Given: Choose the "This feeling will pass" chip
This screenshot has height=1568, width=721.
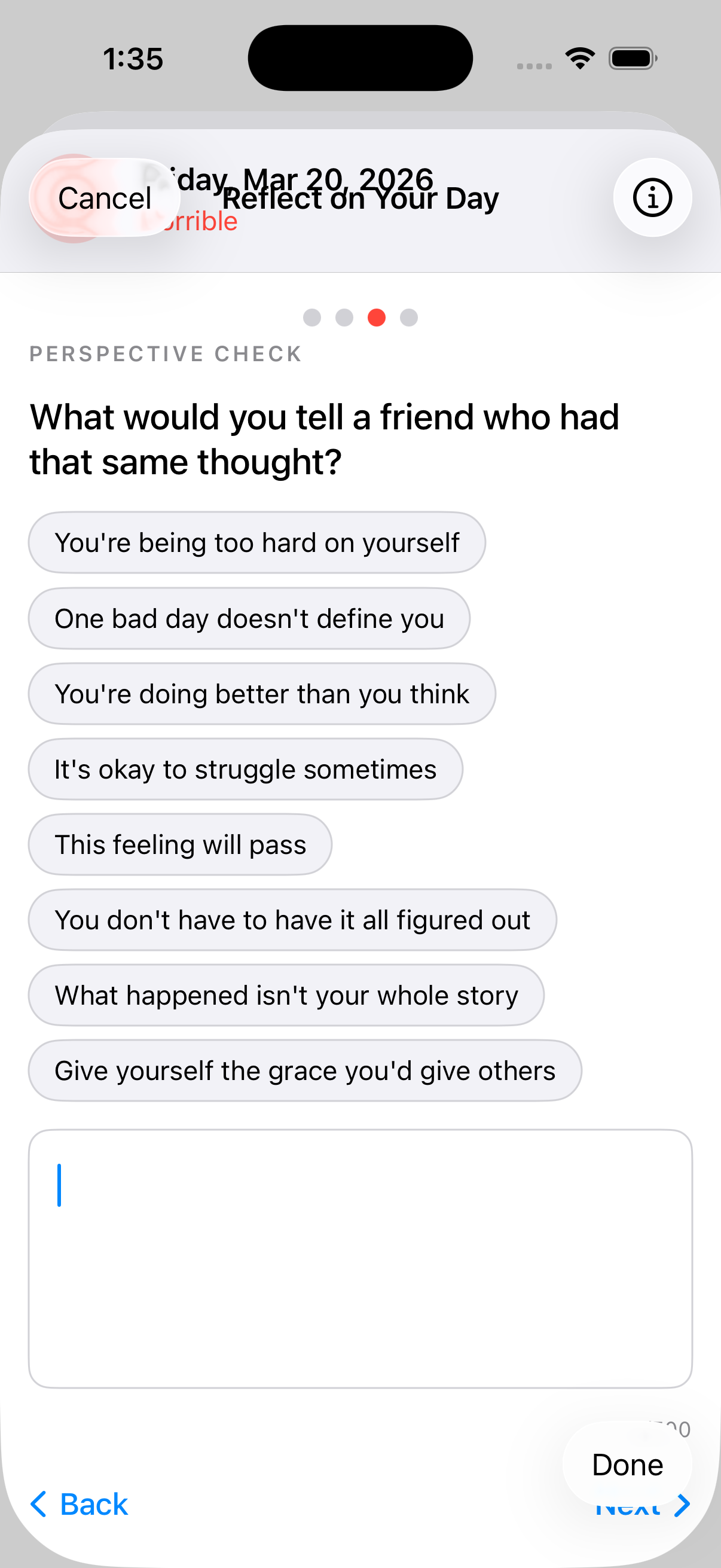Looking at the screenshot, I should (180, 845).
